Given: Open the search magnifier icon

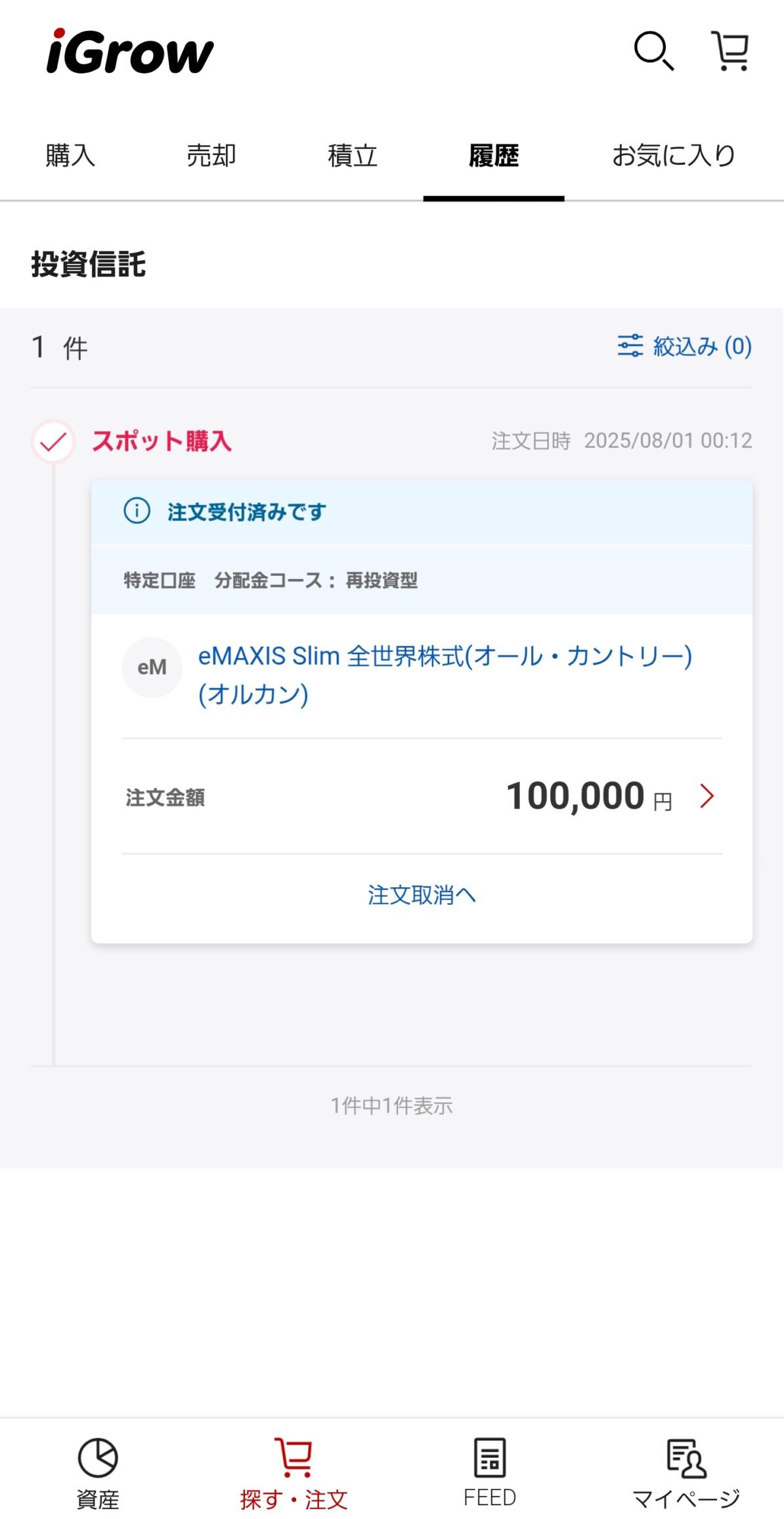Looking at the screenshot, I should [653, 51].
